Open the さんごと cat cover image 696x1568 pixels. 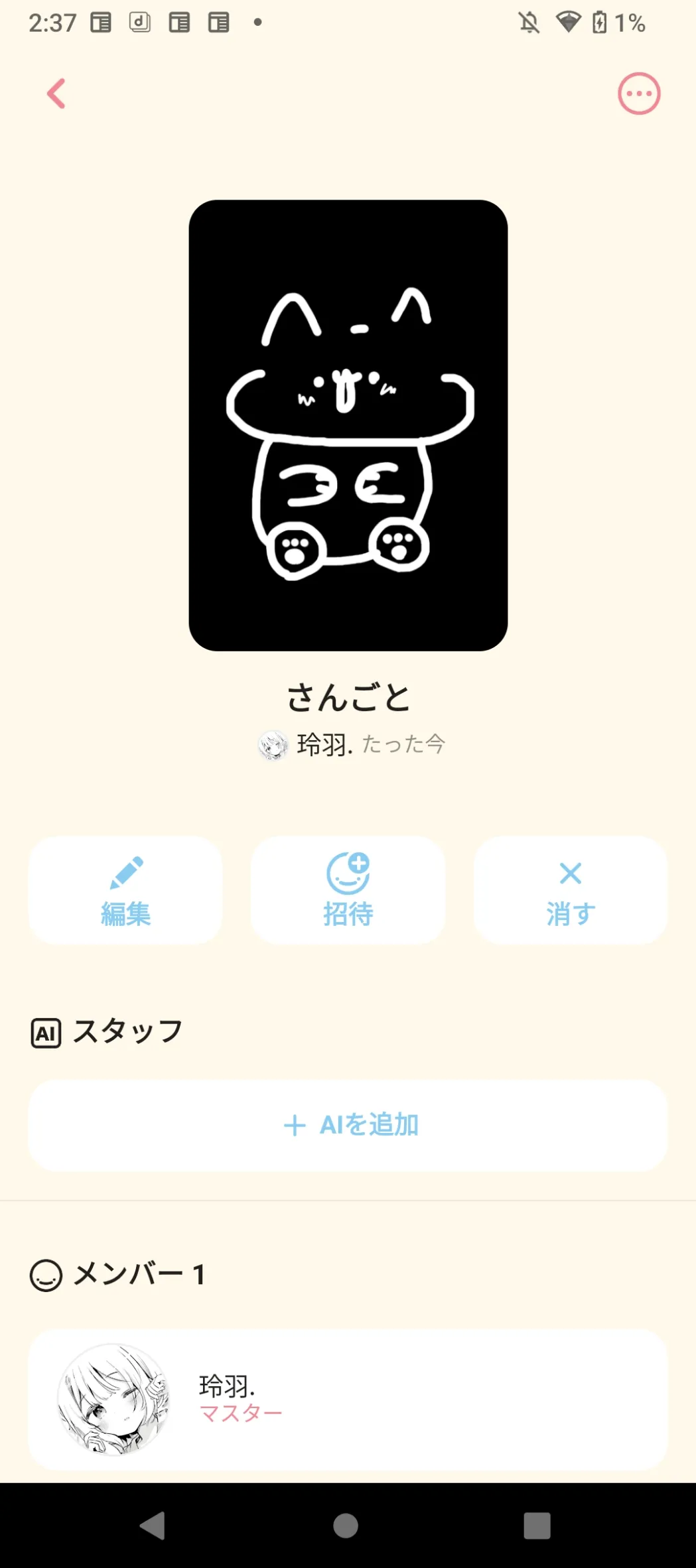[348, 425]
